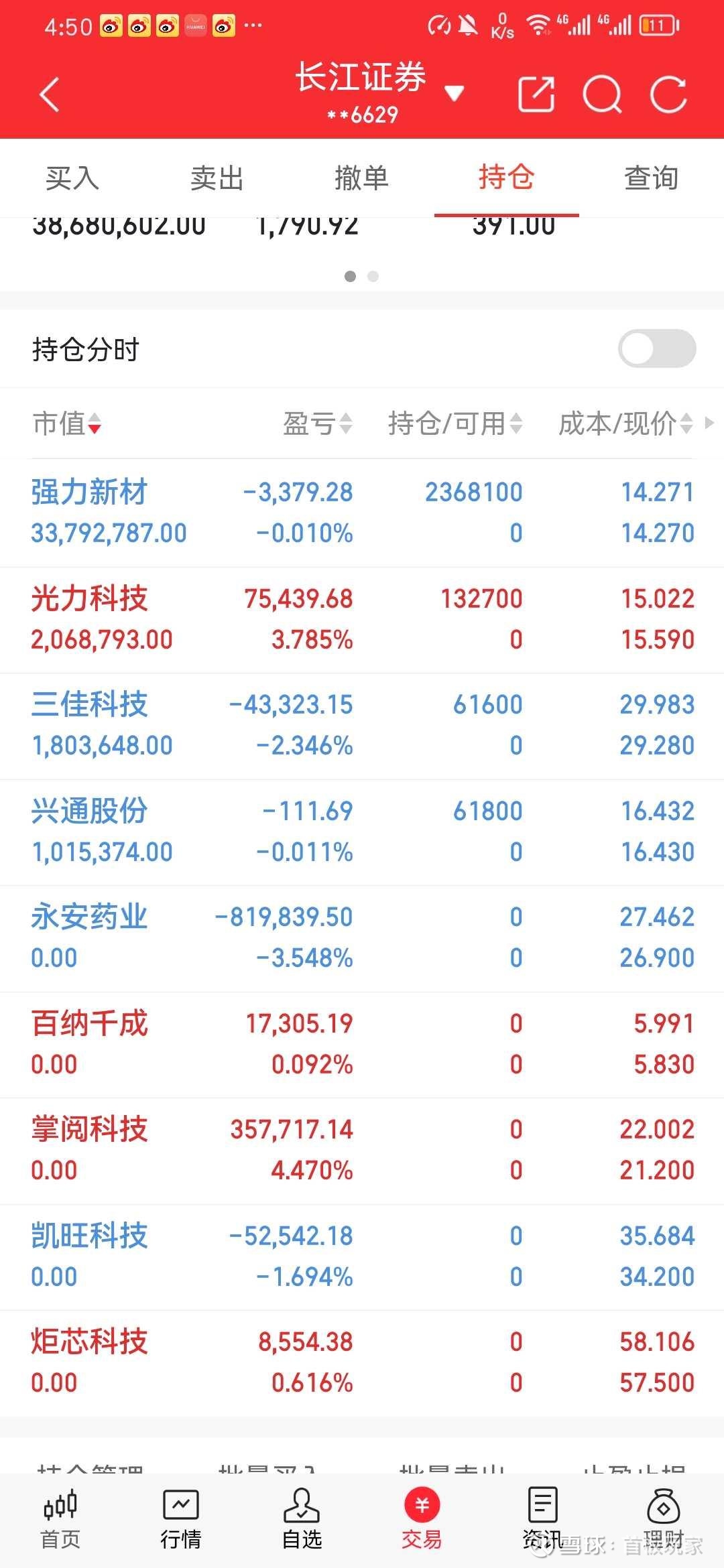The height and width of the screenshot is (1568, 724).
Task: Sort by 持仓/可用 column
Action: 455,423
